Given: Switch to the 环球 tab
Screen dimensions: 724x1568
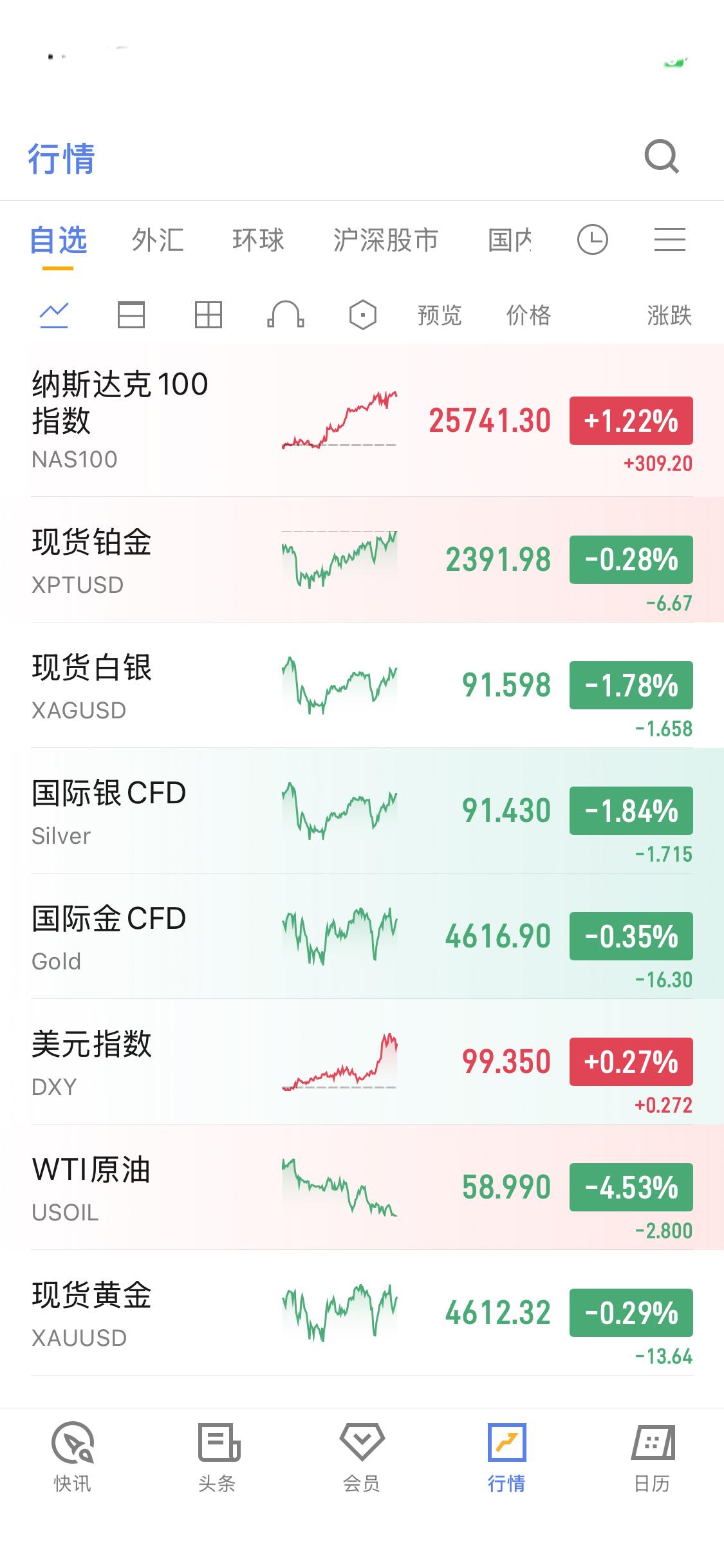Looking at the screenshot, I should pos(258,240).
